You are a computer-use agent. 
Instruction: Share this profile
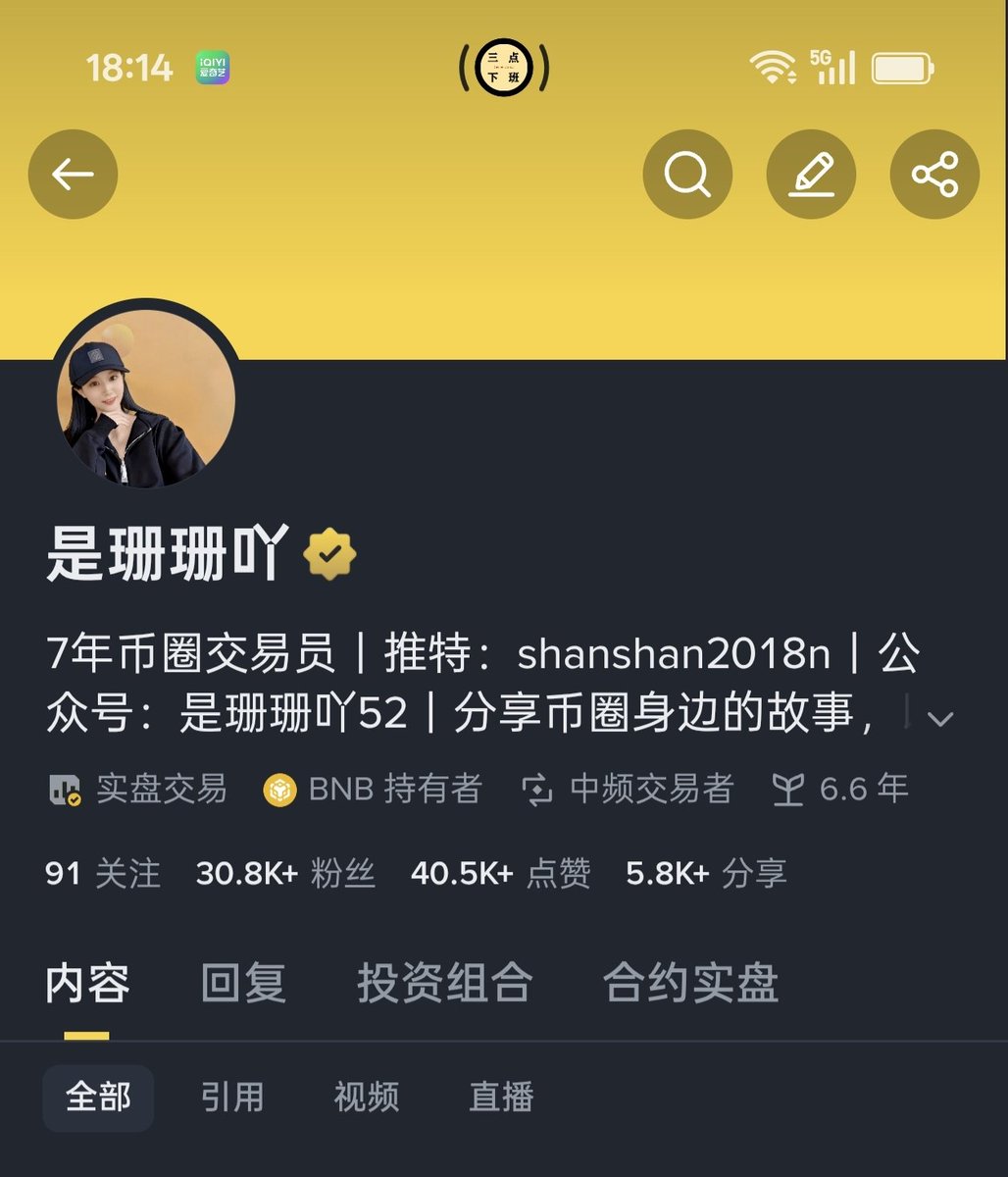click(x=934, y=175)
